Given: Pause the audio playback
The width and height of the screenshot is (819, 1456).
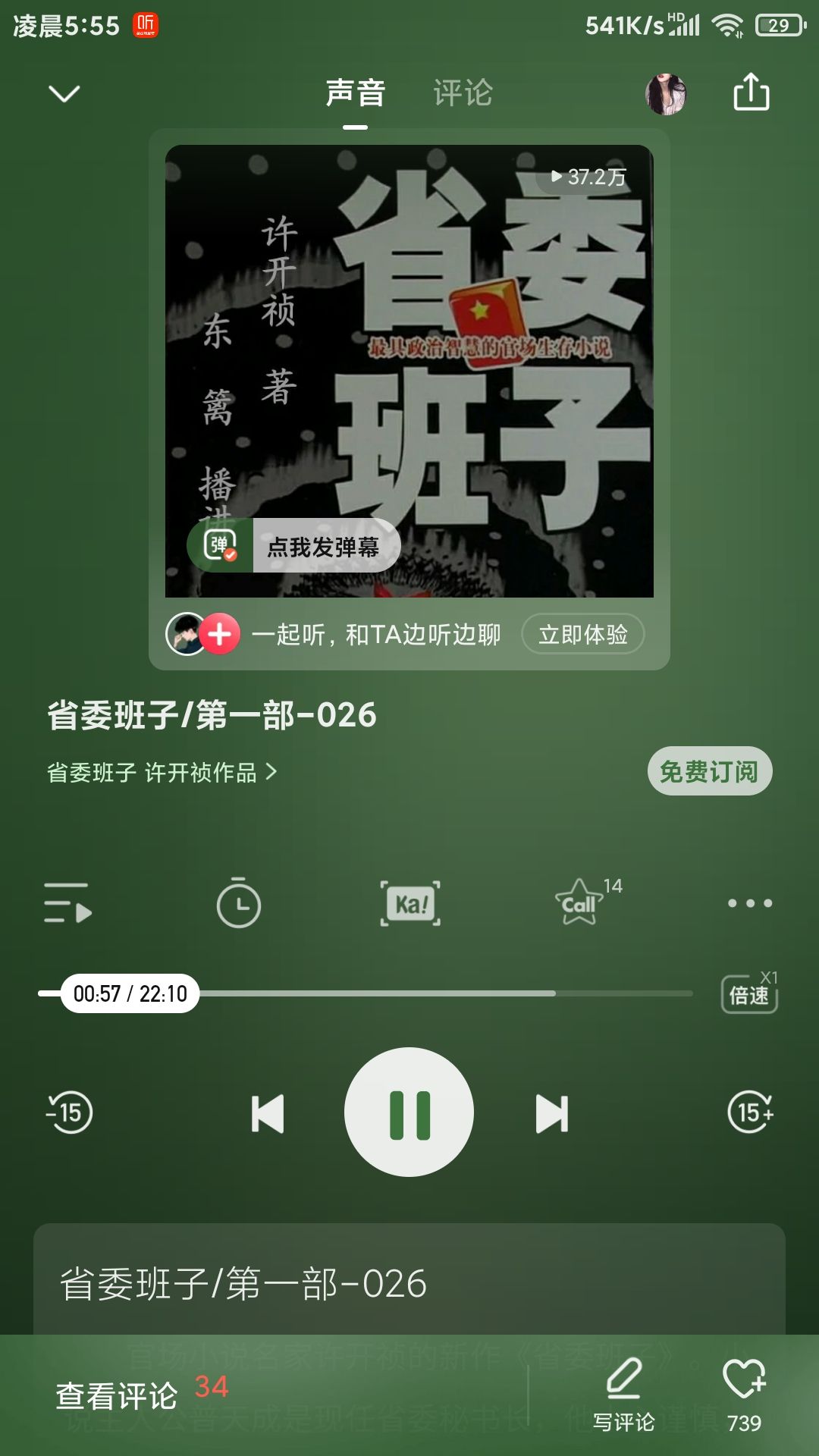Looking at the screenshot, I should [409, 1112].
